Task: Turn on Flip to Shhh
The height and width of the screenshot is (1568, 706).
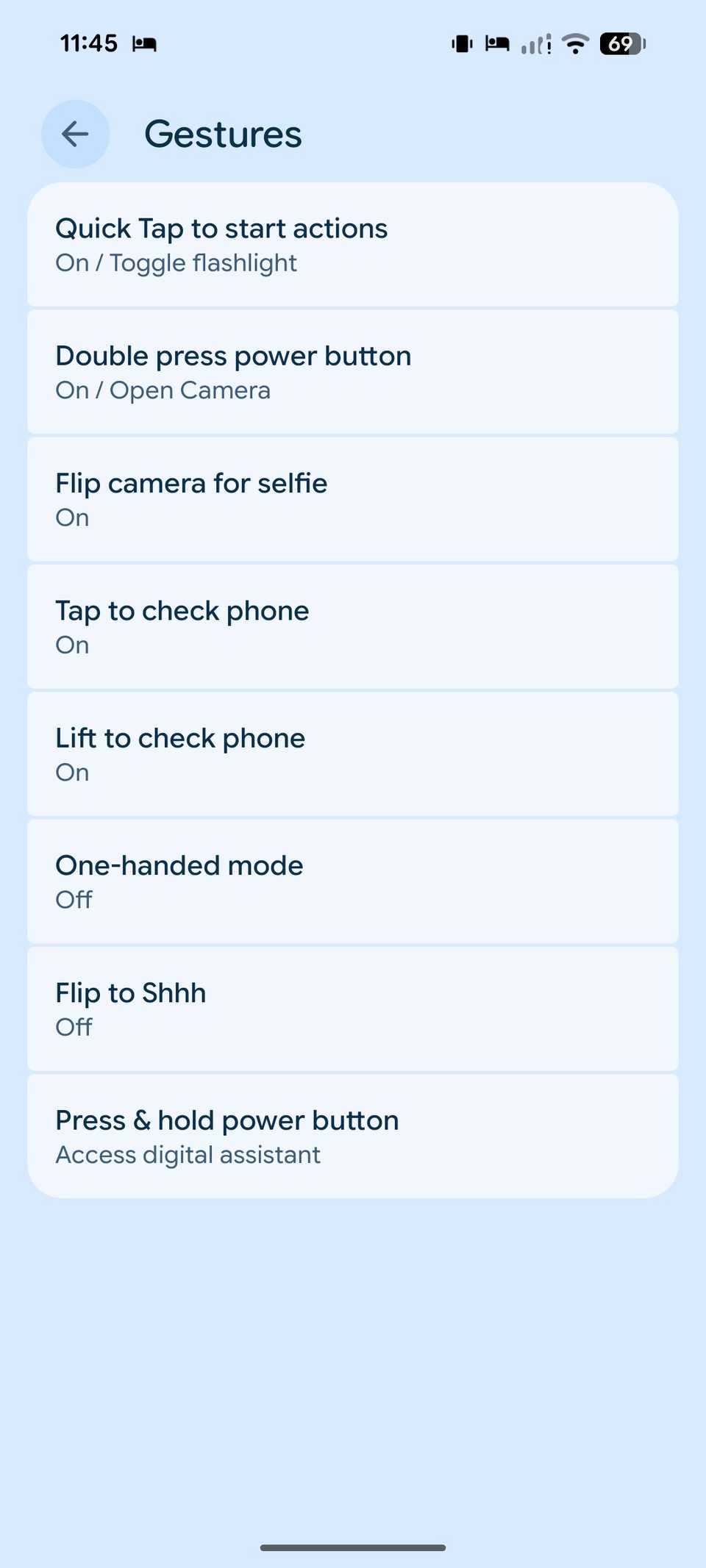Action: pos(353,1008)
